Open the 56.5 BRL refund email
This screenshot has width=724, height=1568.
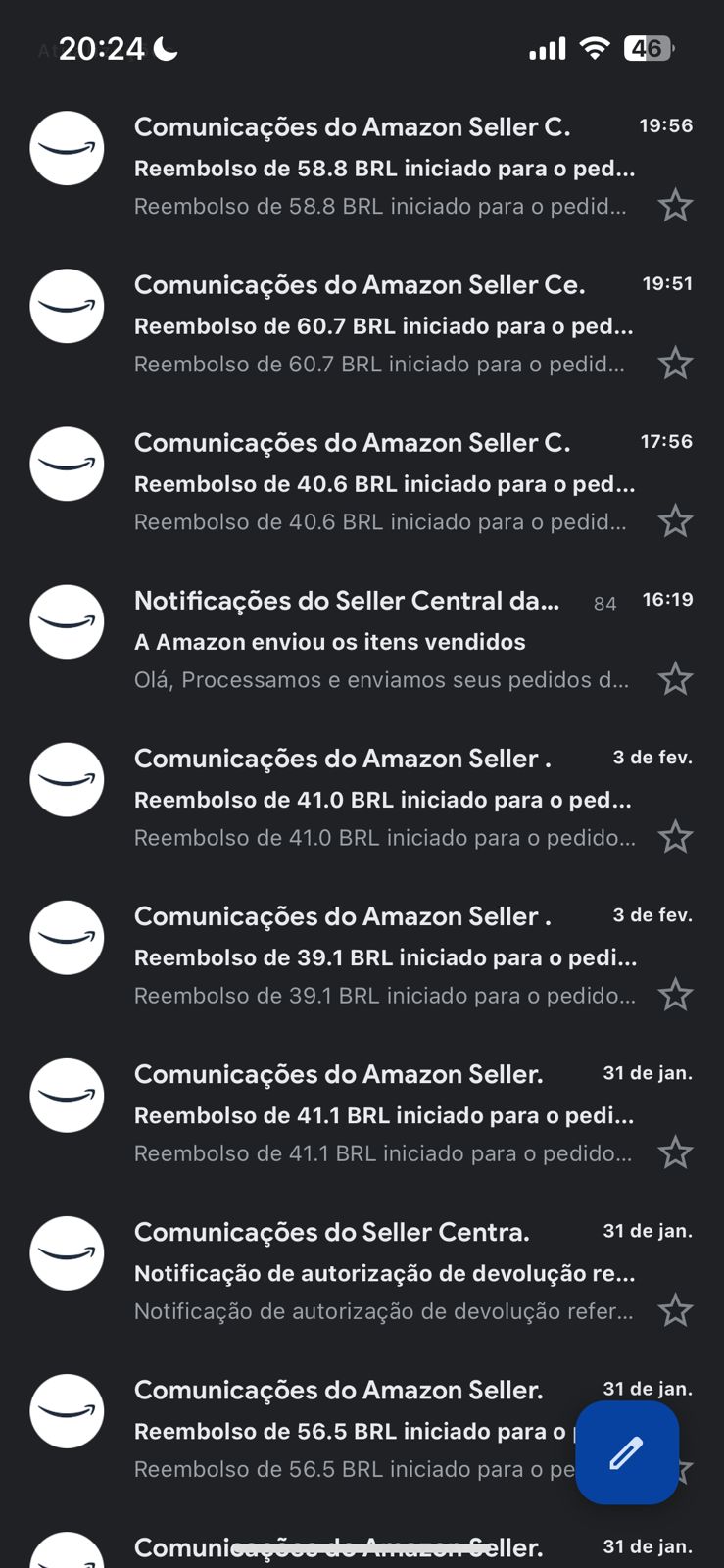pyautogui.click(x=294, y=1429)
